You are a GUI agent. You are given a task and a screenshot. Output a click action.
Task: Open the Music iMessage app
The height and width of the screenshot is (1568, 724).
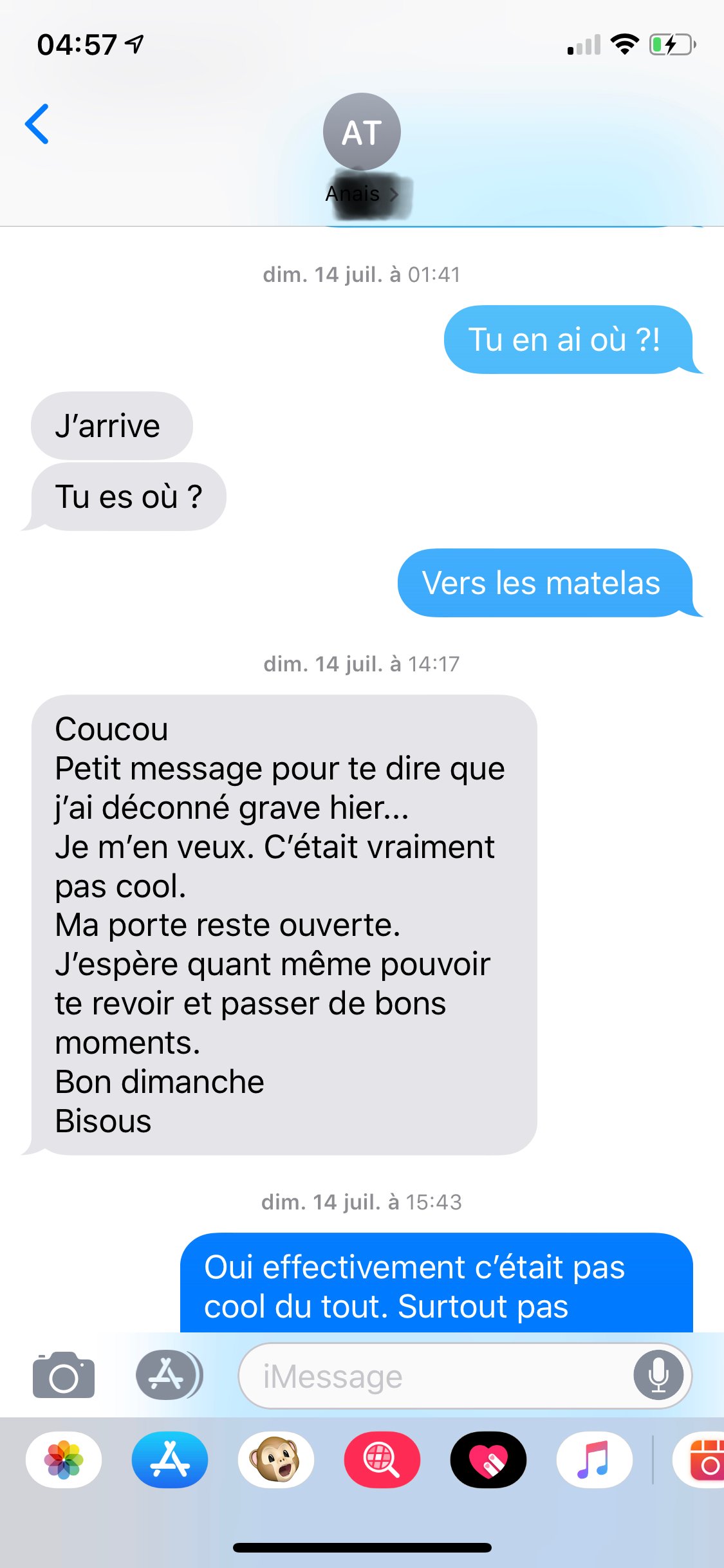click(594, 1460)
